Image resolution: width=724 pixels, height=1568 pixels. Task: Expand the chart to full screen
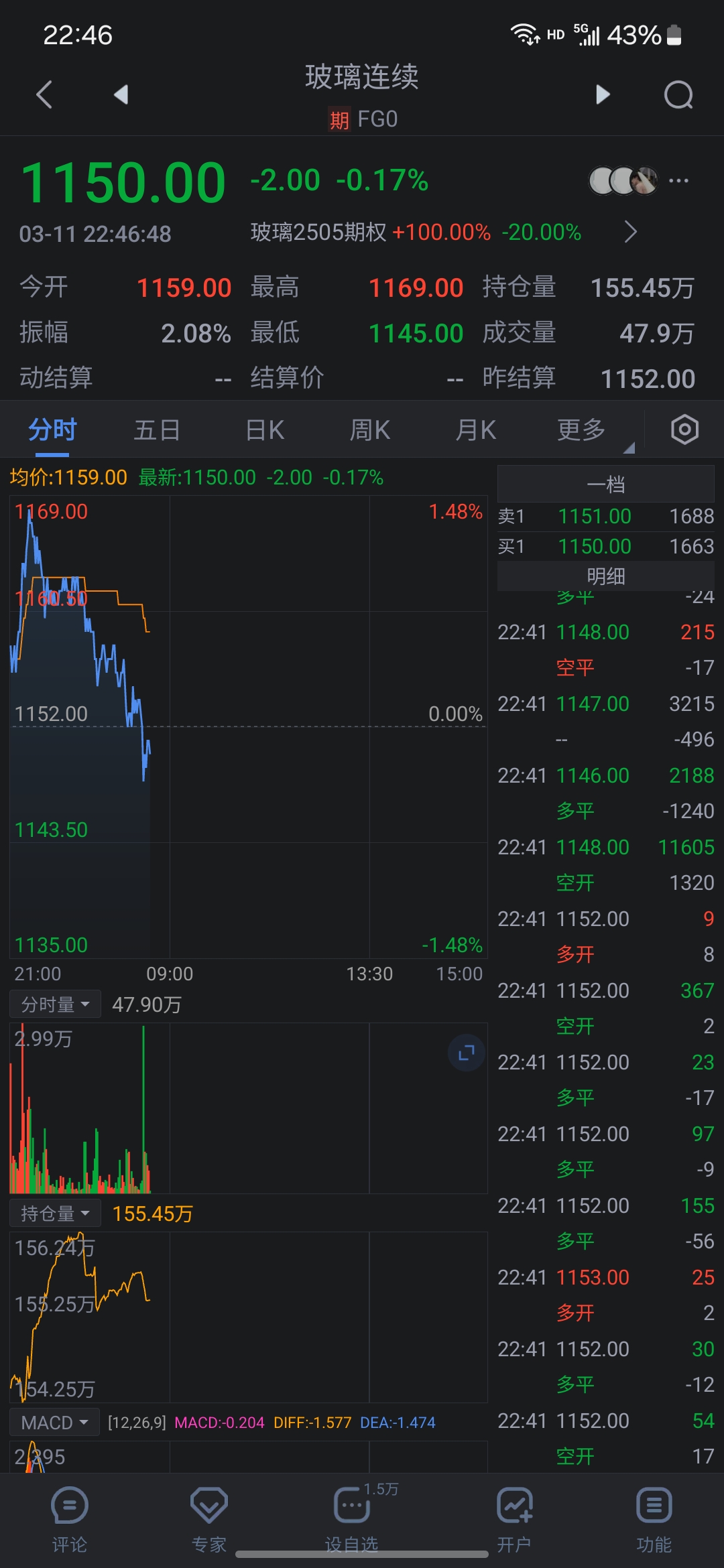[x=466, y=1053]
